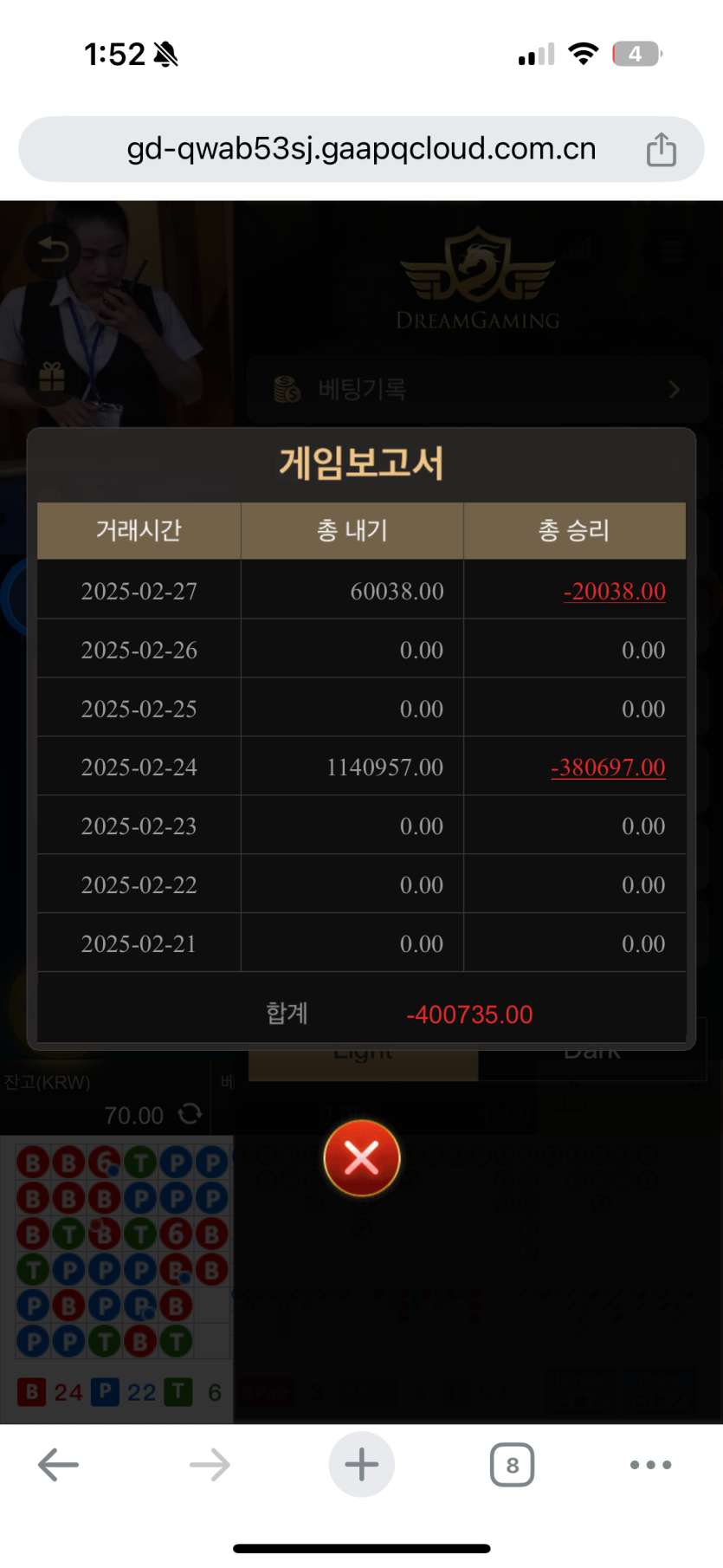
Task: Tap the browser address bar
Action: [361, 149]
